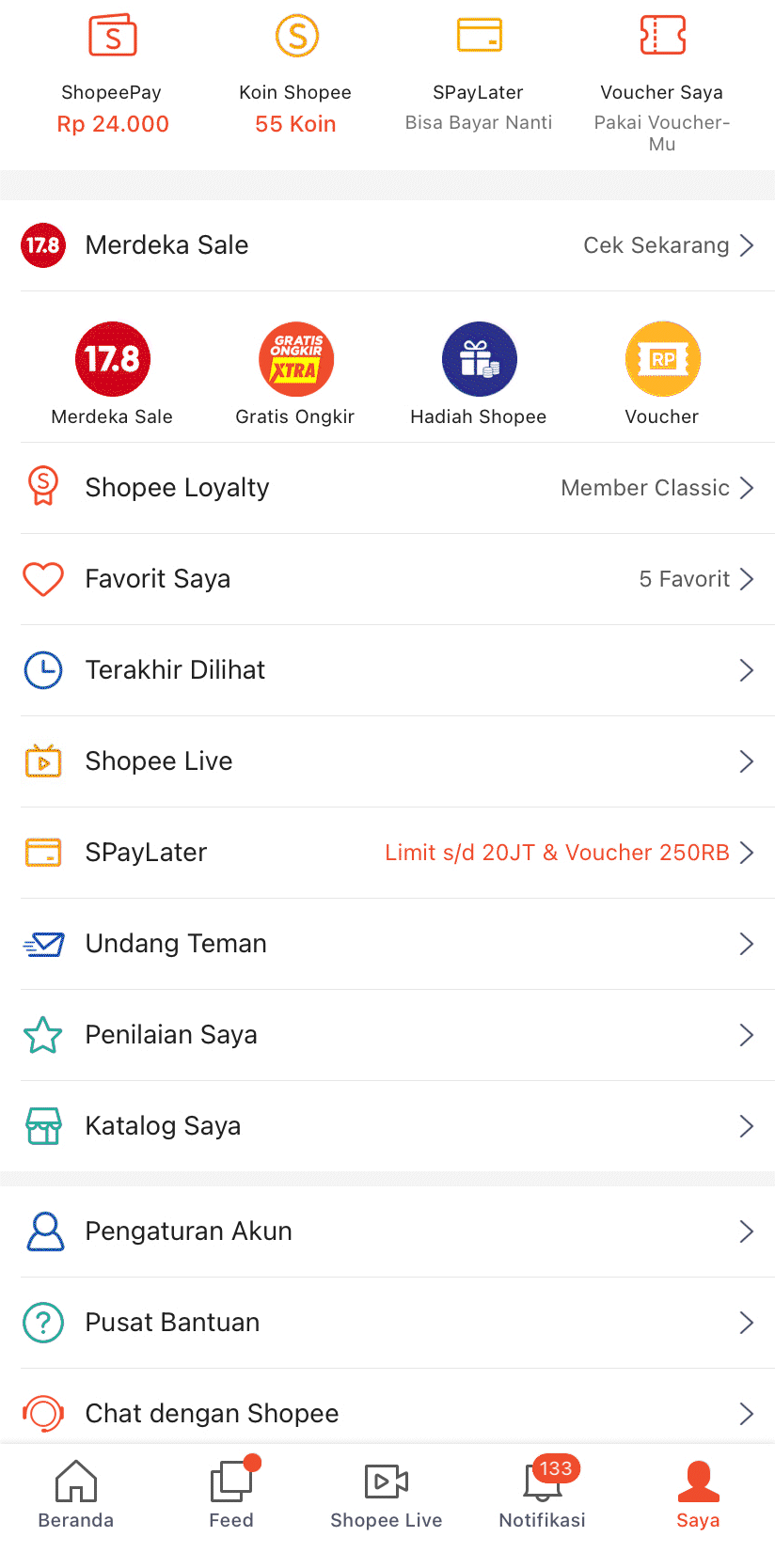Open the SPayLater limit offer row
Screen dimensions: 775x1568
point(387,853)
